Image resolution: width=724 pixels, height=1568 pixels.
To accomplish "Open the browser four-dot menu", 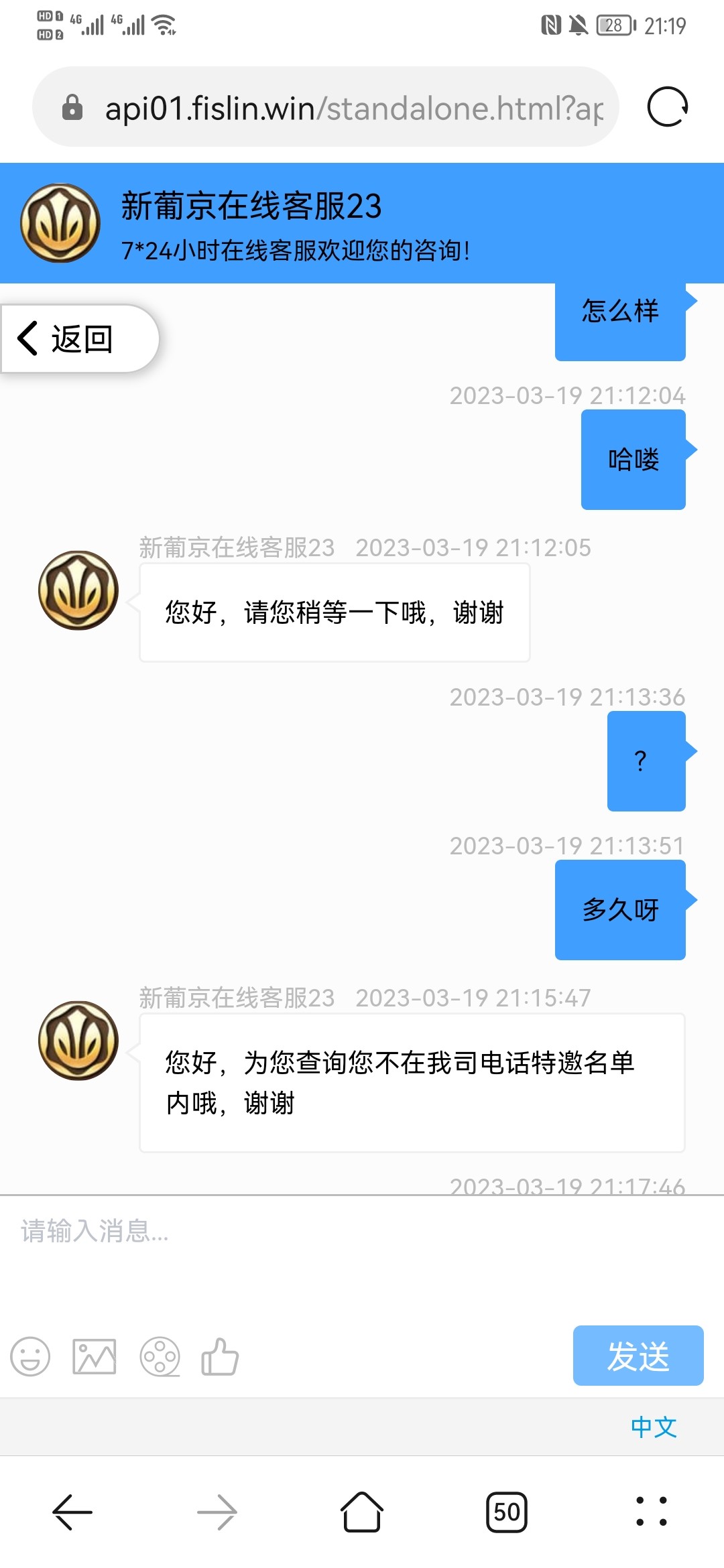I will click(x=652, y=1512).
